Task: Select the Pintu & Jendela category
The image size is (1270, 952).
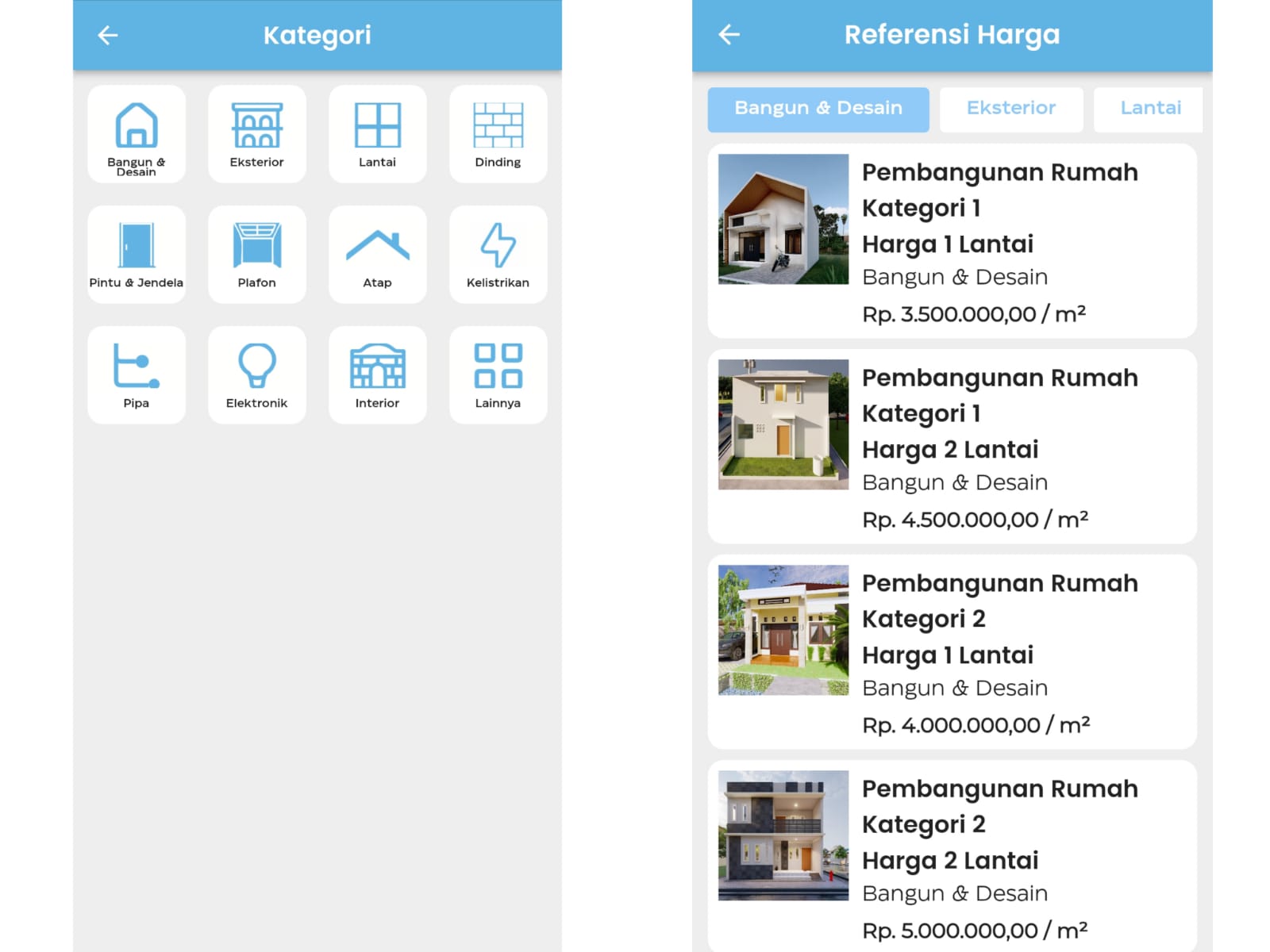Action: tap(137, 255)
